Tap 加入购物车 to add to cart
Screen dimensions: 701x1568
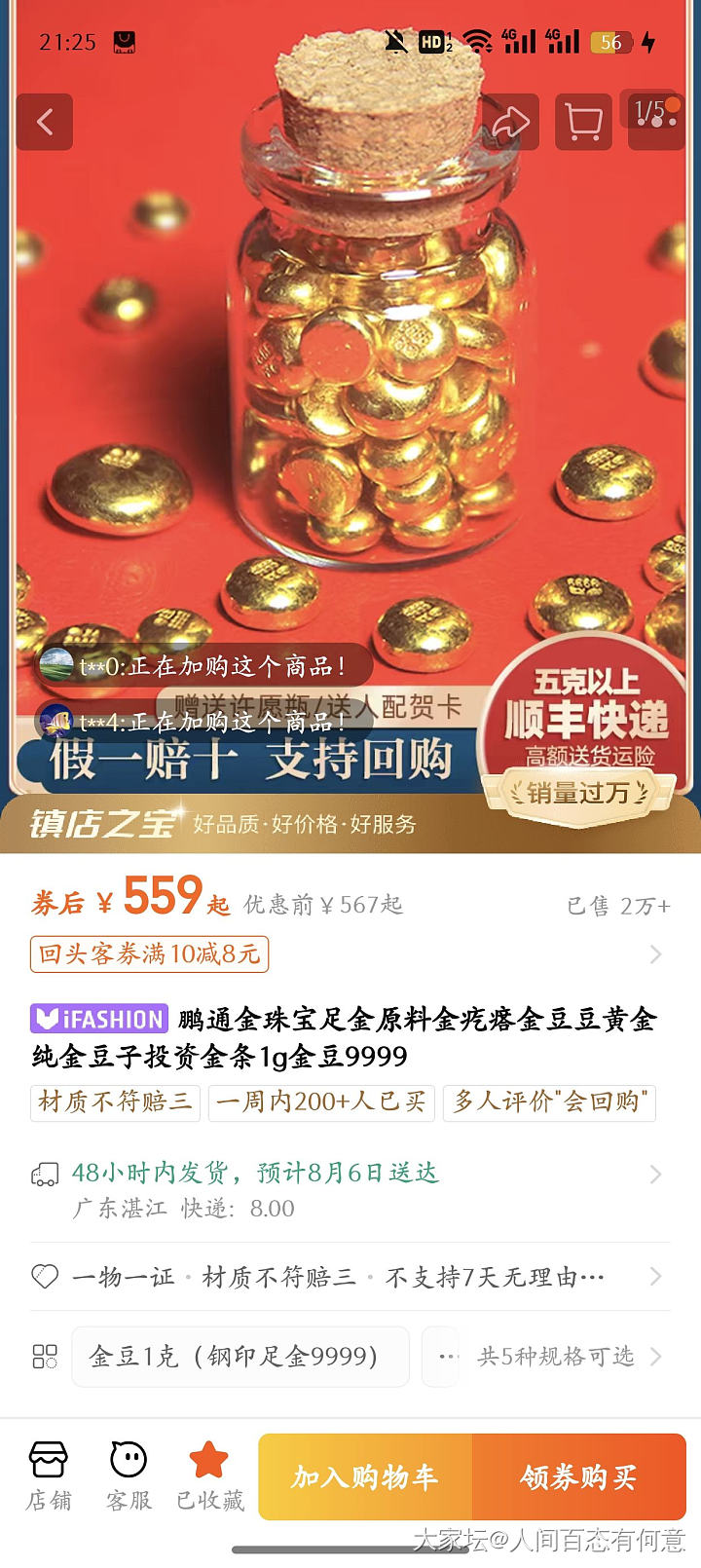(x=365, y=1476)
